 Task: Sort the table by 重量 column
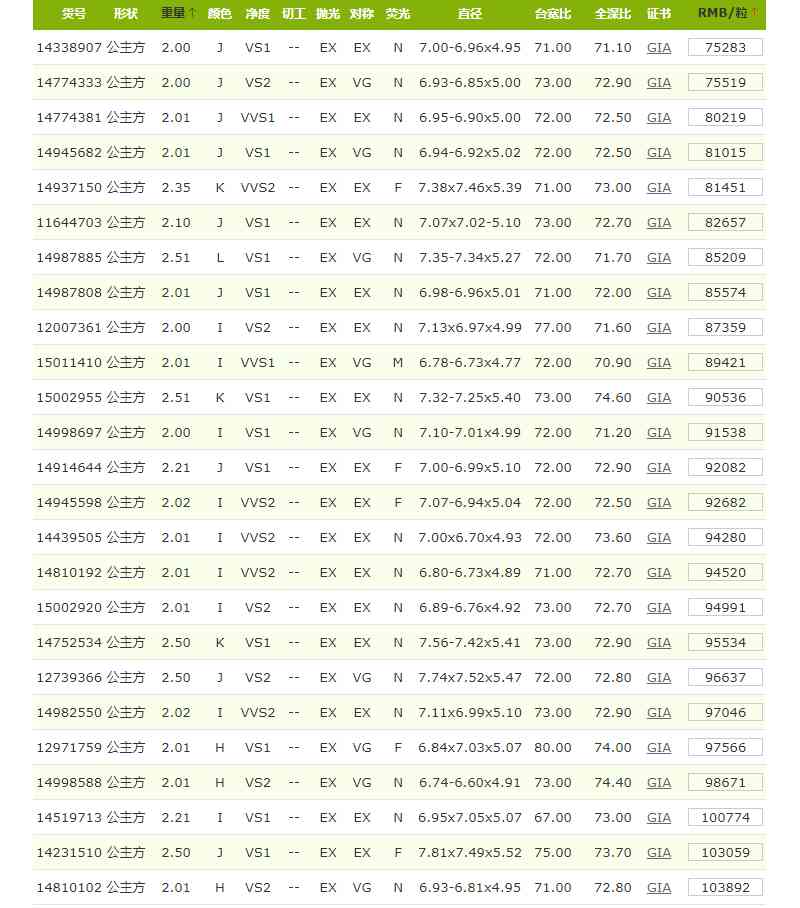[178, 14]
